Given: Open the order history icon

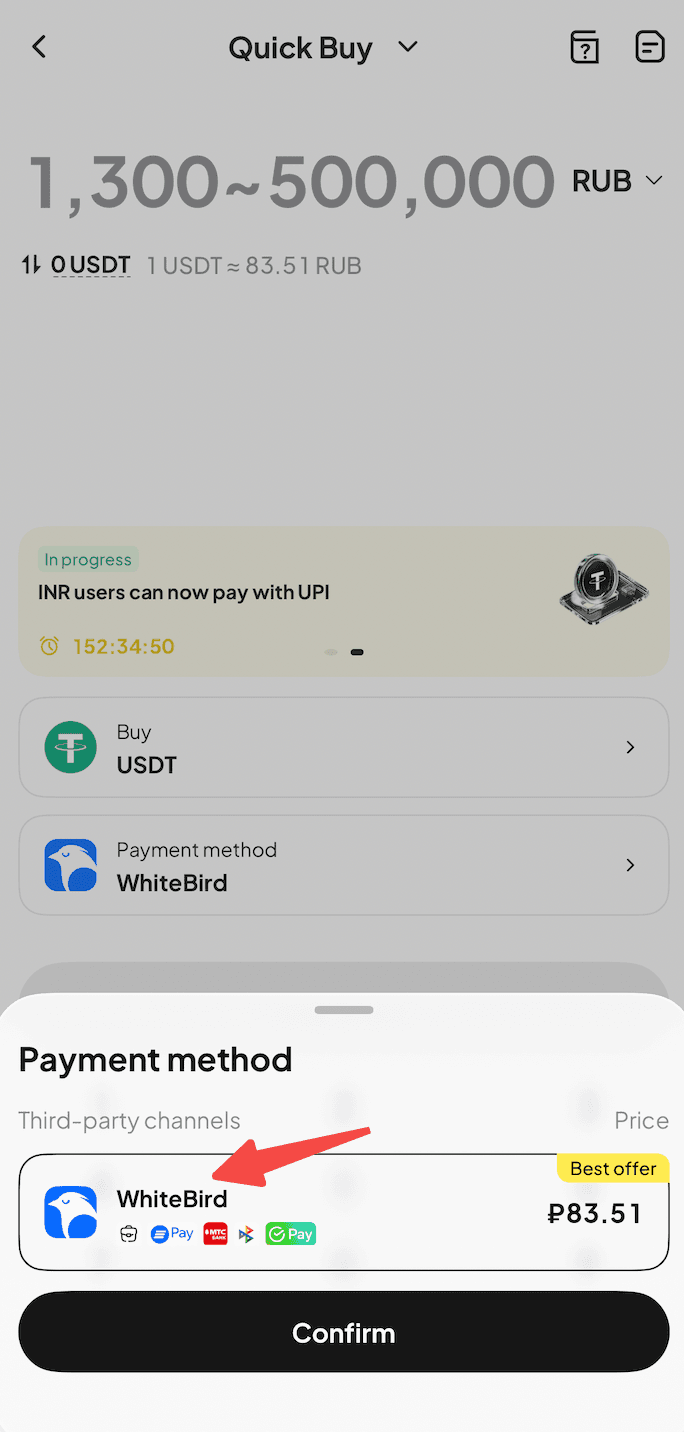Looking at the screenshot, I should pyautogui.click(x=650, y=47).
